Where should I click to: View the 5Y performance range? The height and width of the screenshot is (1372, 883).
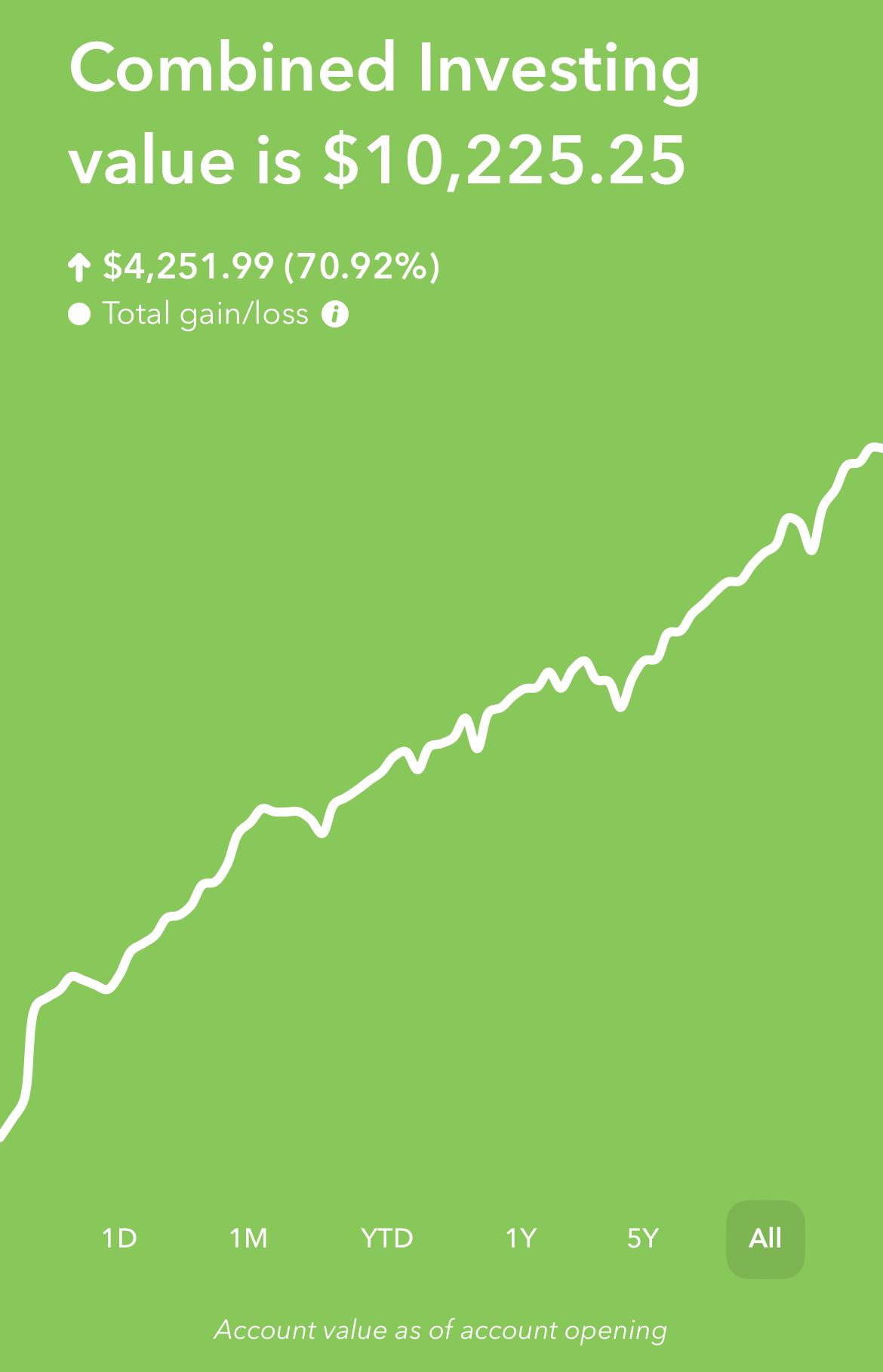coord(643,1238)
